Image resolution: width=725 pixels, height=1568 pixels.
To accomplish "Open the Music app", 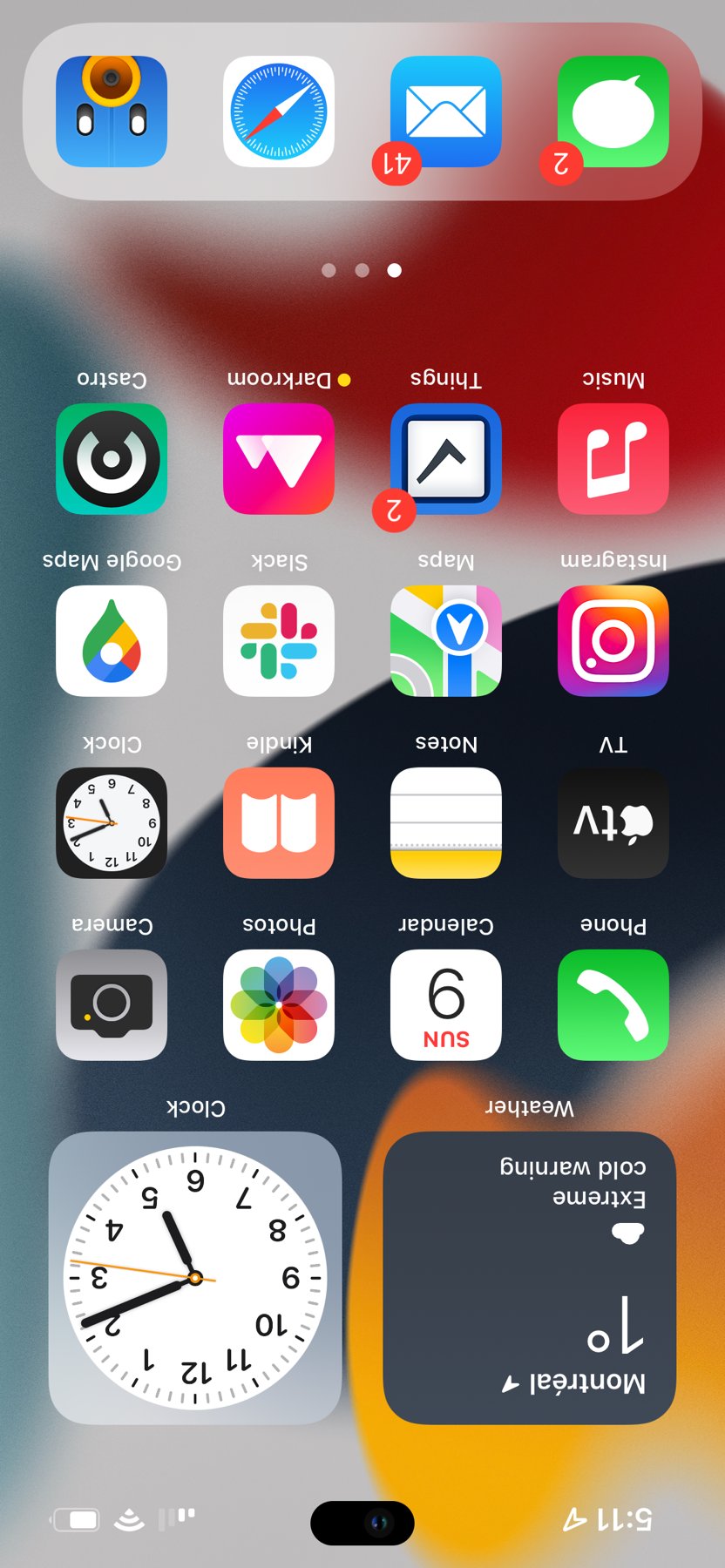I will pos(613,459).
